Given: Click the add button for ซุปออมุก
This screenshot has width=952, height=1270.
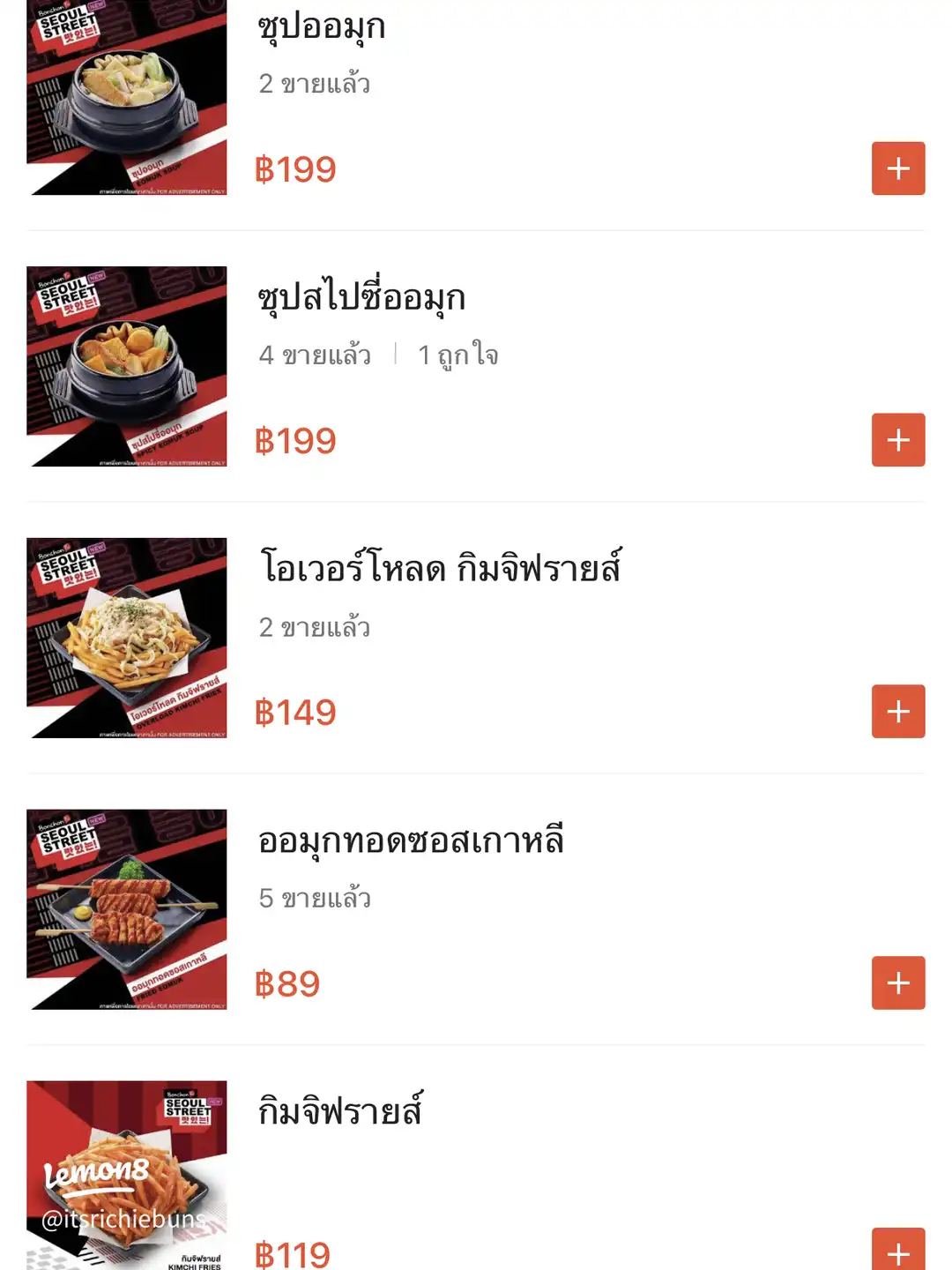Looking at the screenshot, I should pos(898,168).
